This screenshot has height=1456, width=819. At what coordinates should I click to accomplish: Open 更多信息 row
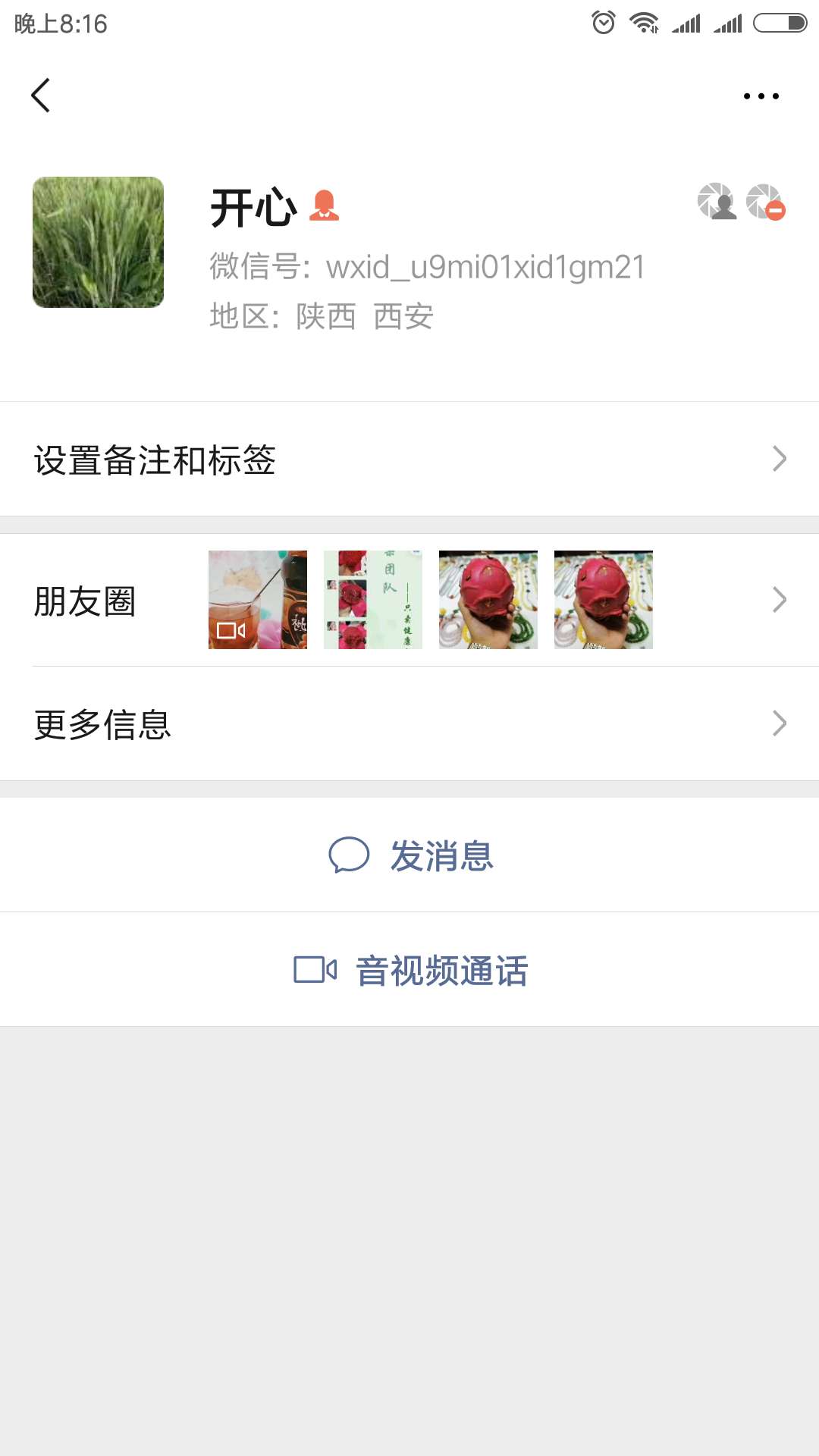409,723
